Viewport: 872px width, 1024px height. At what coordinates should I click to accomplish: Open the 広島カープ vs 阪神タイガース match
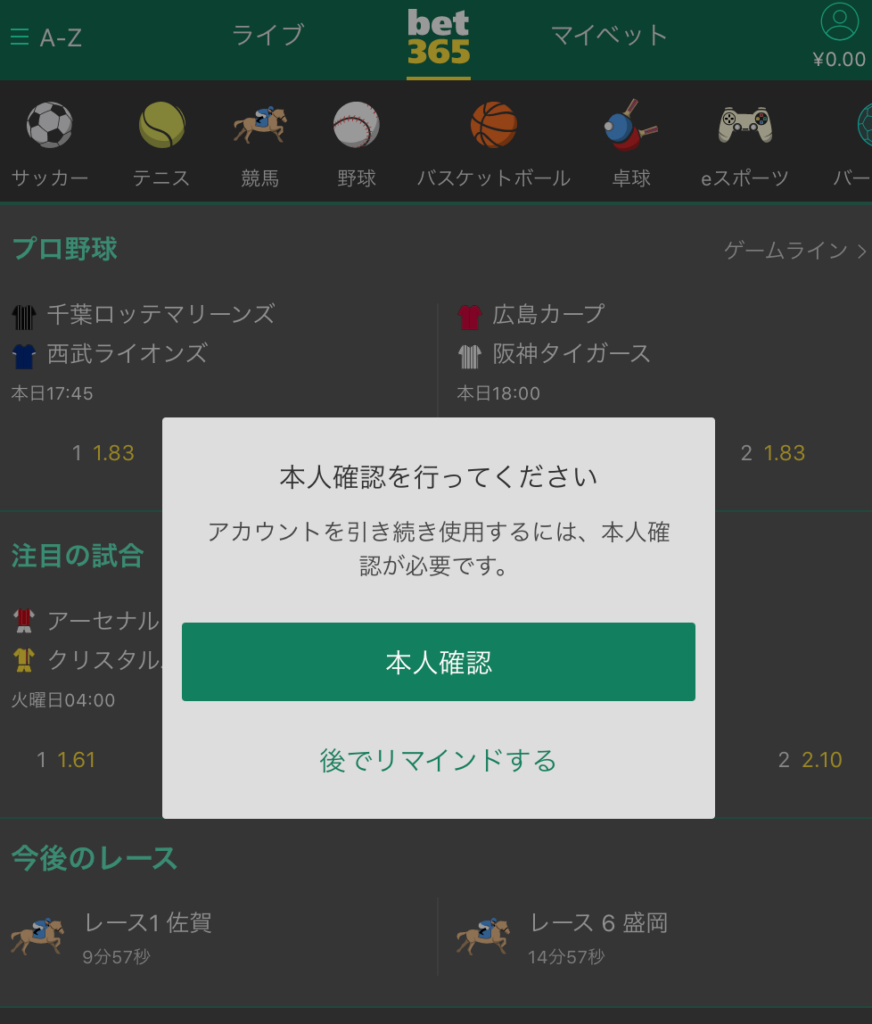[570, 334]
